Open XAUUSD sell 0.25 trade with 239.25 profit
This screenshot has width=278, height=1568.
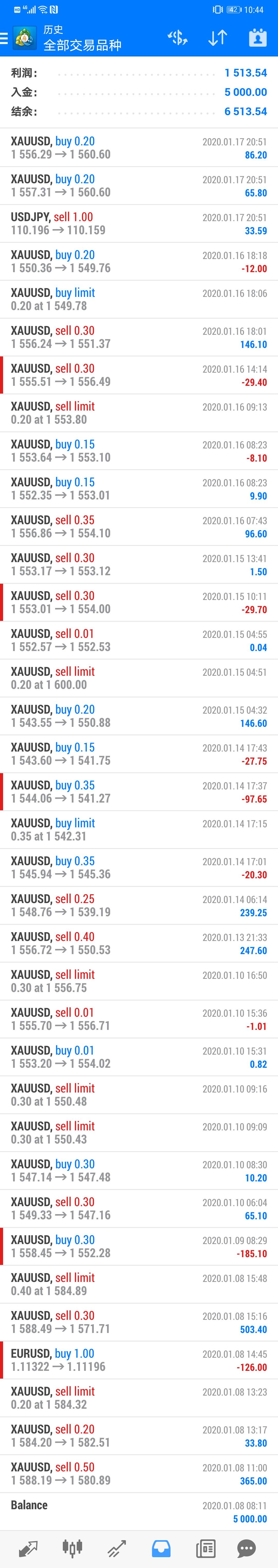[x=139, y=905]
